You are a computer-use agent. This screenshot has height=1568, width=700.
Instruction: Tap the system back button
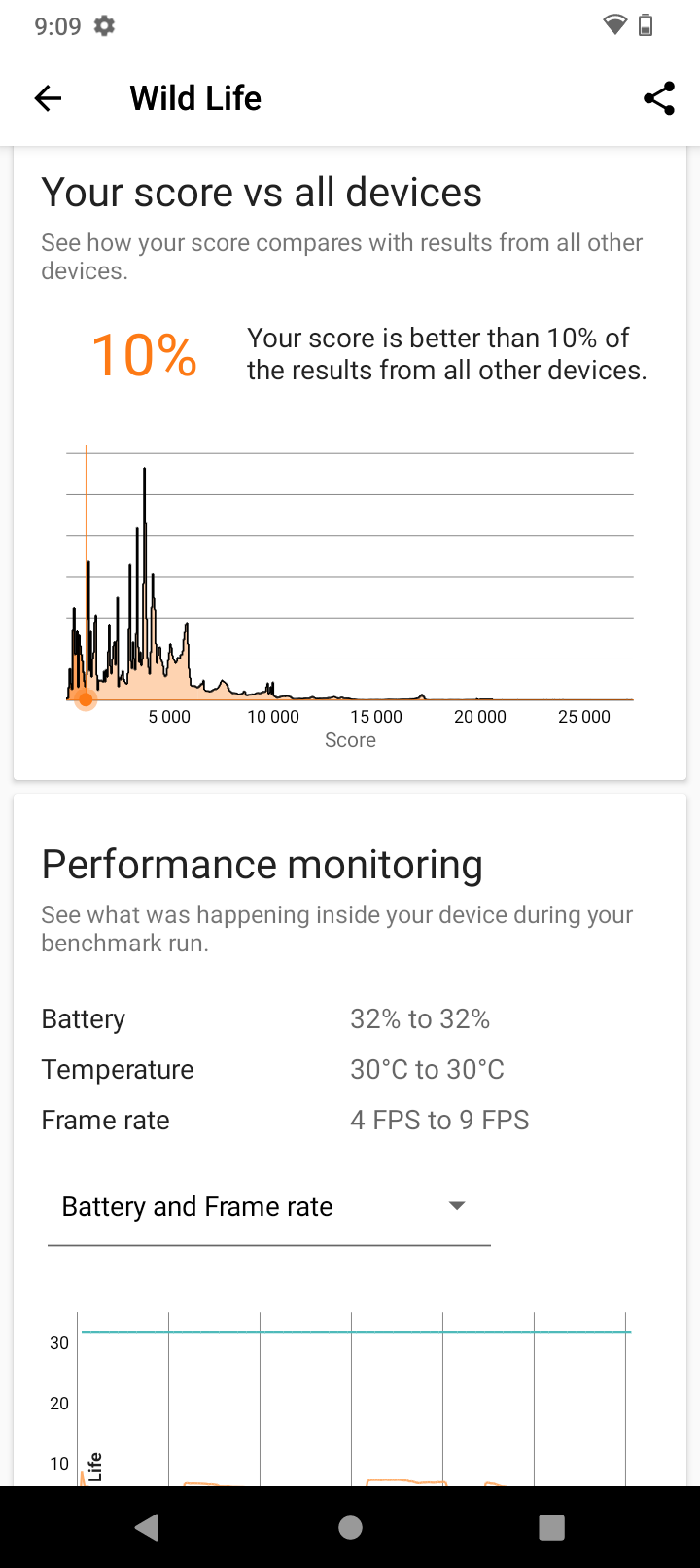(x=148, y=1527)
